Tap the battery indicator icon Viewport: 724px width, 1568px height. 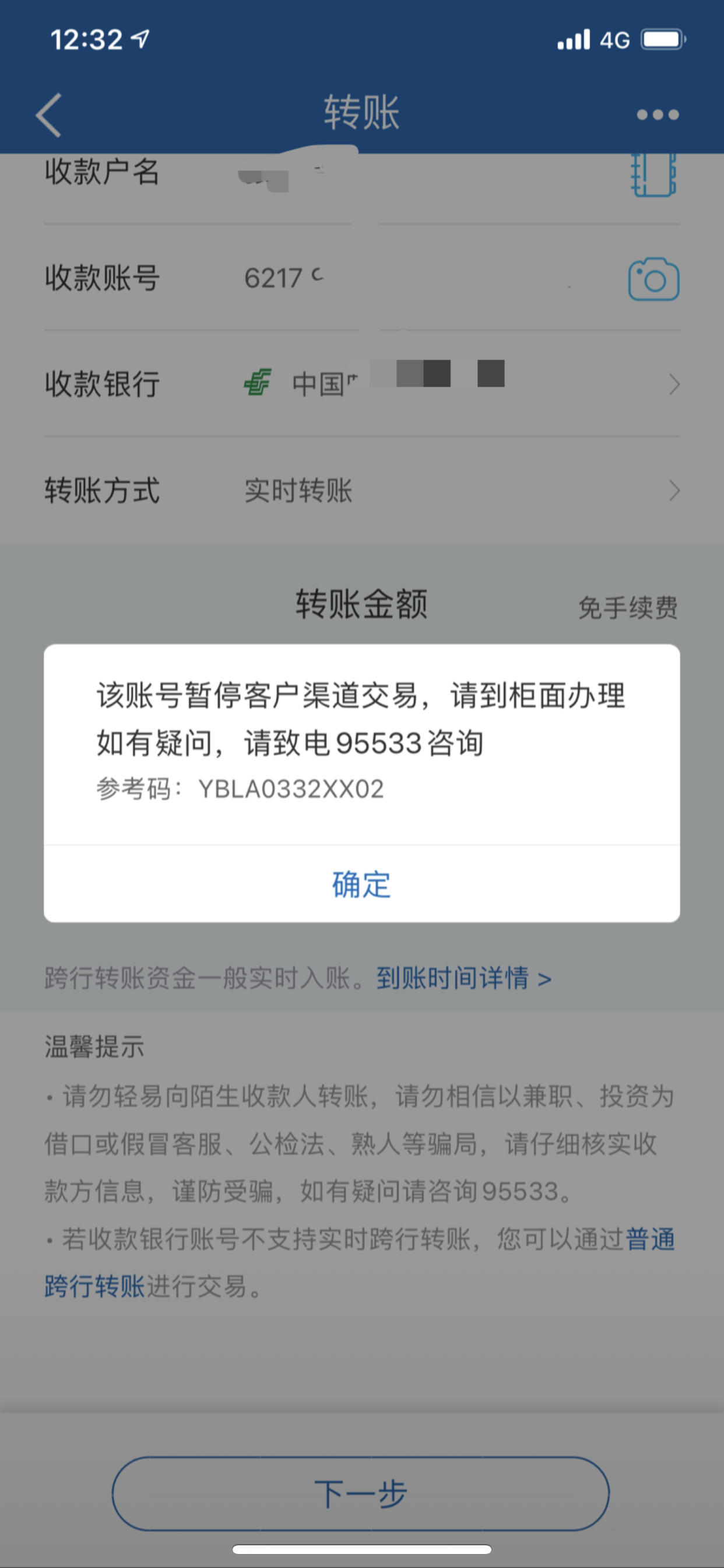tap(663, 39)
